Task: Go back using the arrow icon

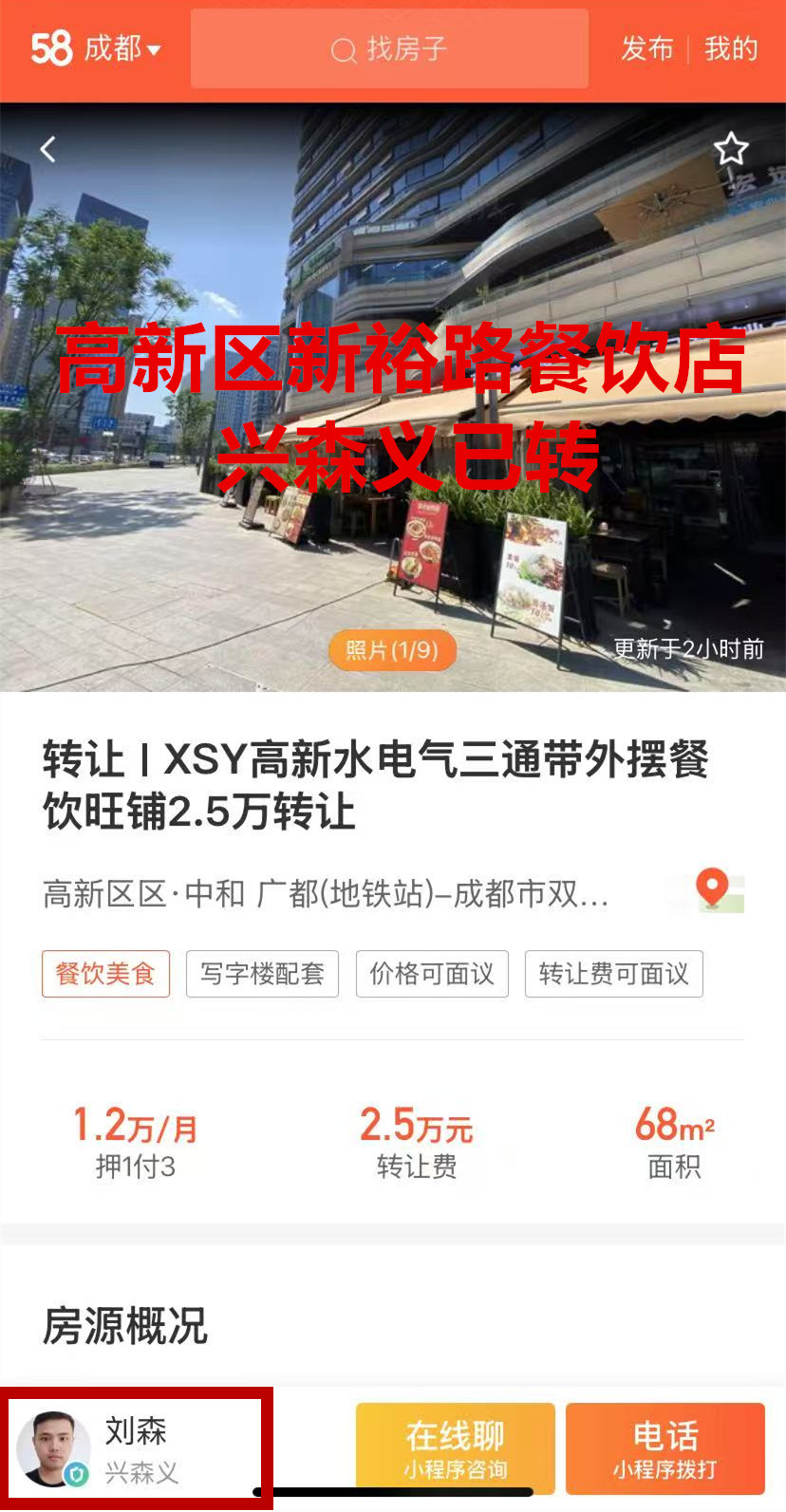Action: (x=48, y=149)
